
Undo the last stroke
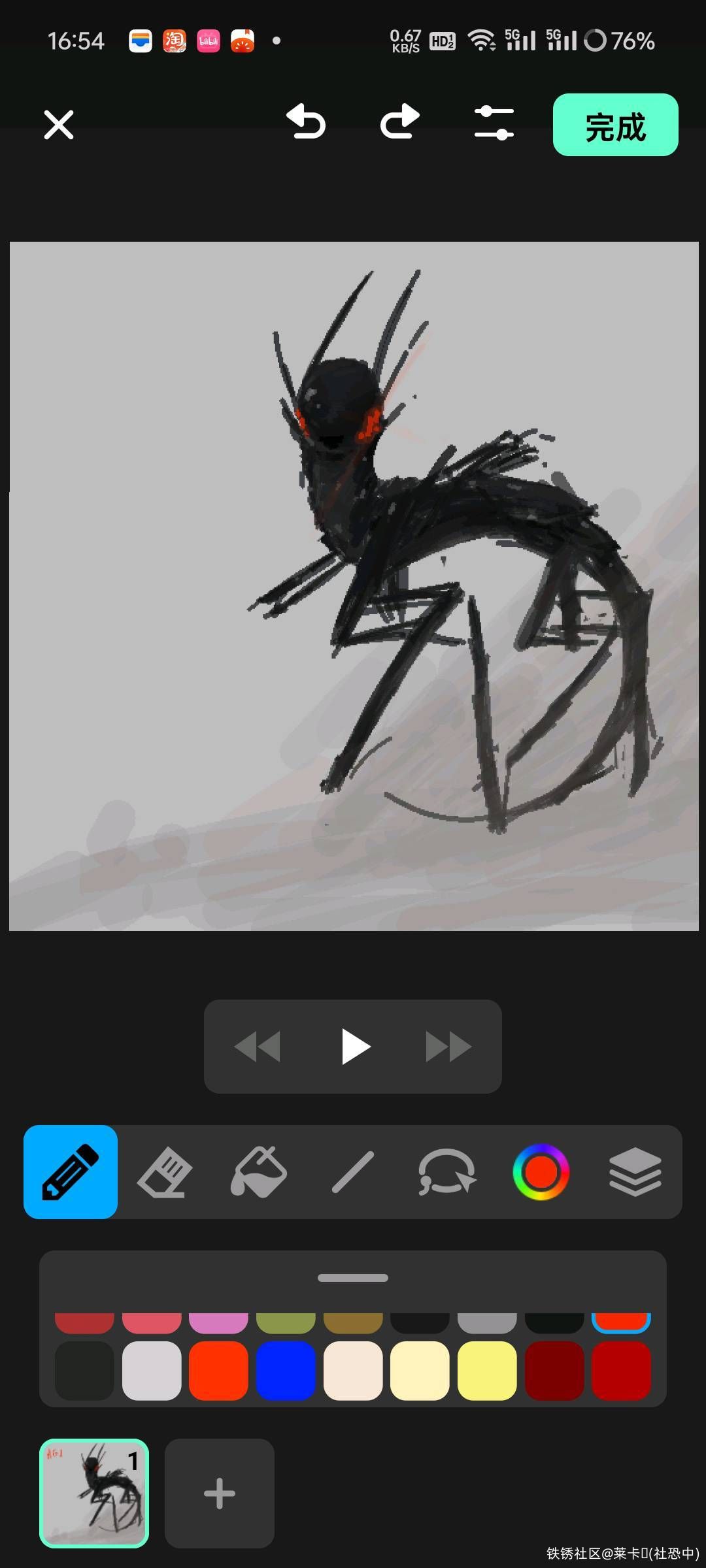point(306,122)
